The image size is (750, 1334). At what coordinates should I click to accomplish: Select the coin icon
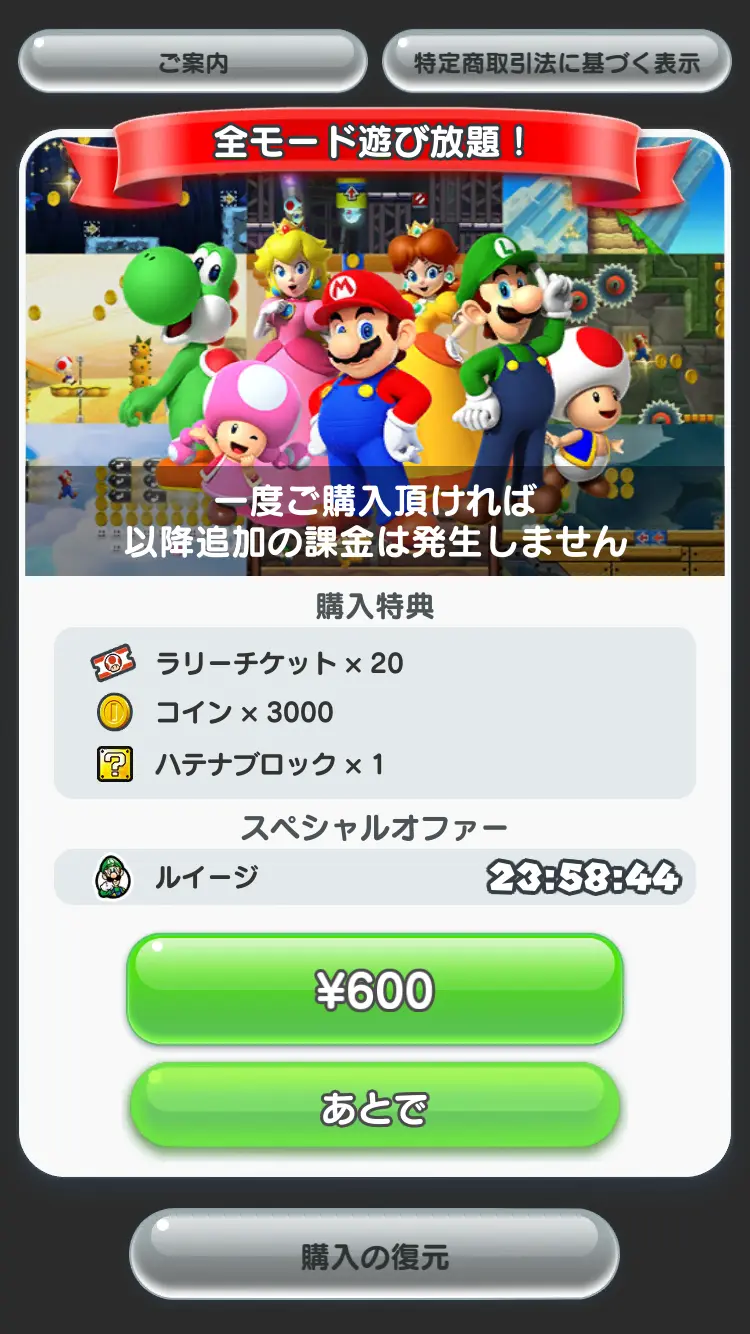(113, 712)
